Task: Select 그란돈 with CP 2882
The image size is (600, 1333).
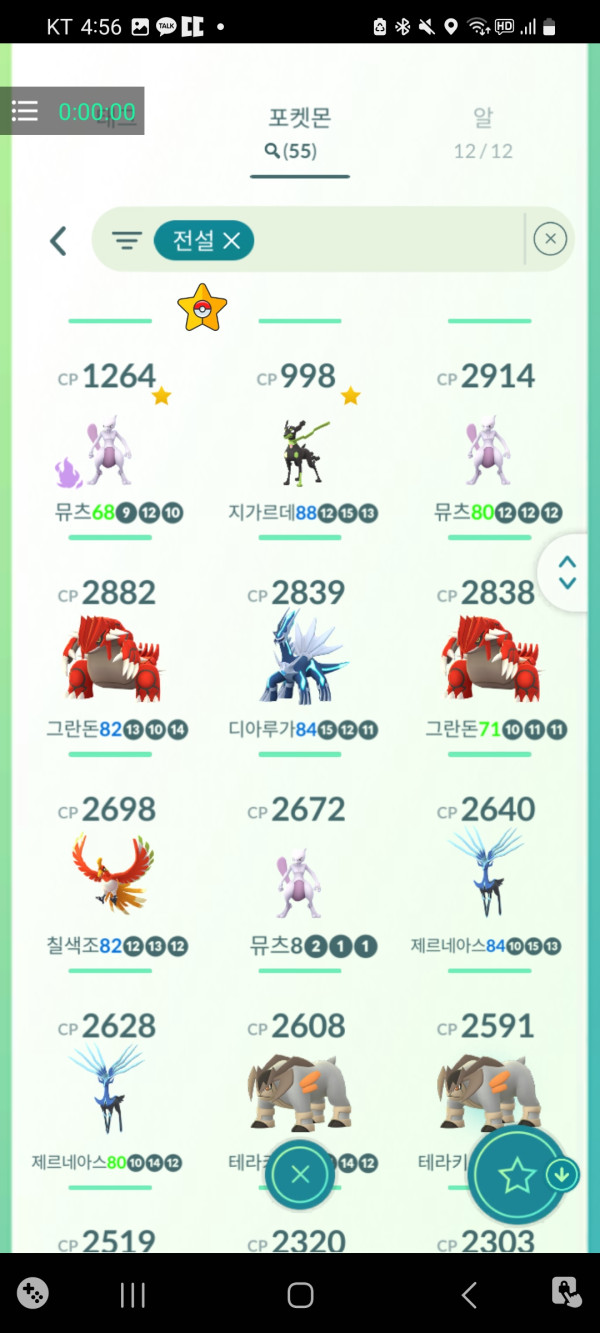Action: click(x=110, y=660)
